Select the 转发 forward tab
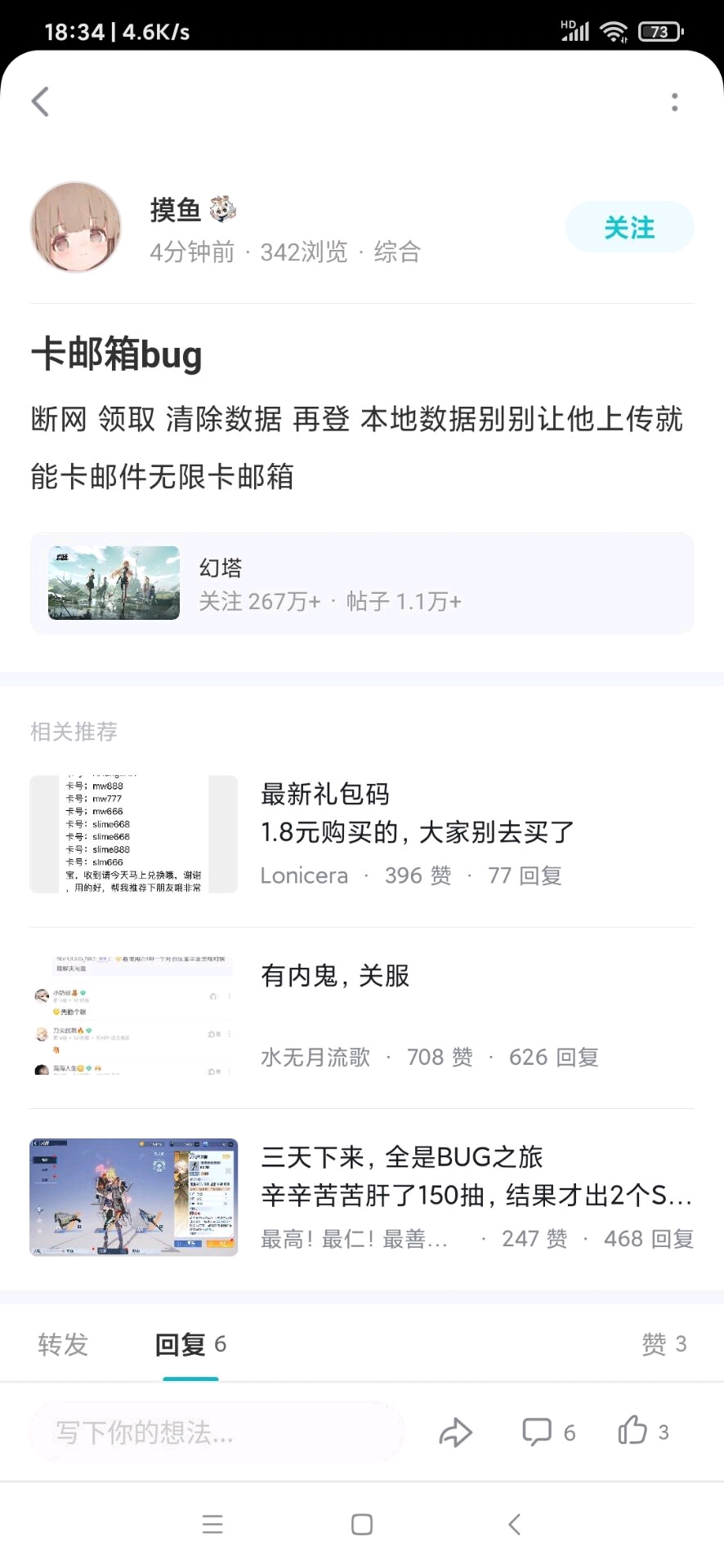This screenshot has width=724, height=1568. point(62,1344)
